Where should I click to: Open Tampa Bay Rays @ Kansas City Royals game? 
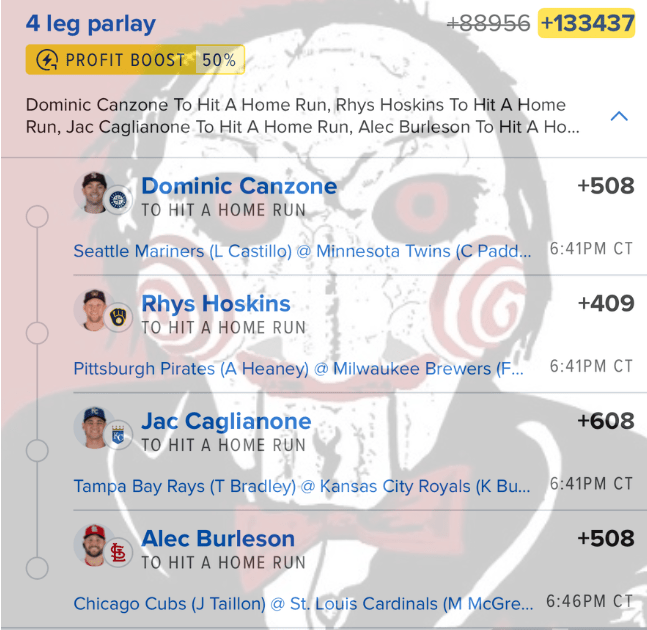[301, 487]
